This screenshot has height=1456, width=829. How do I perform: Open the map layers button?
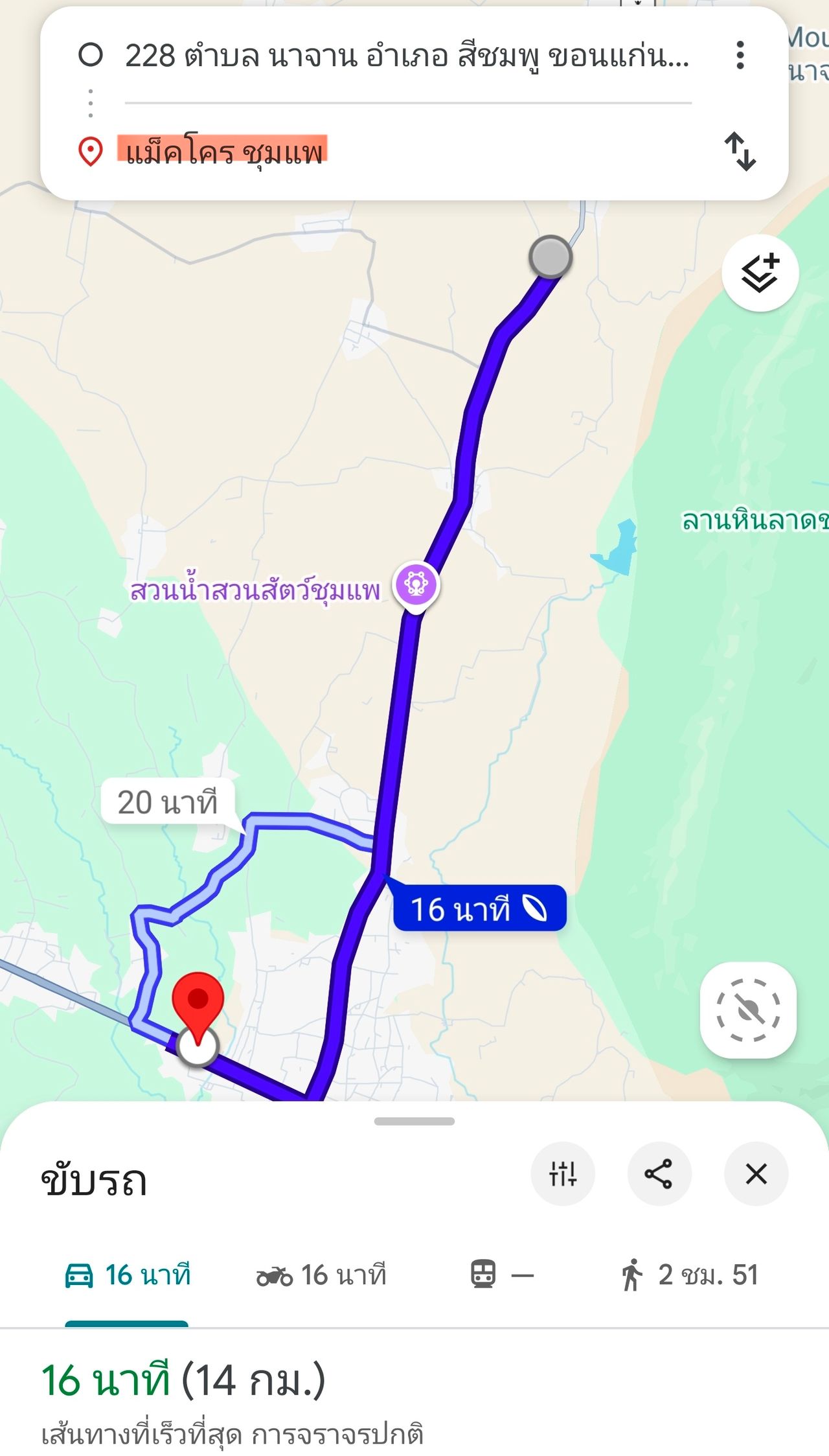(760, 273)
